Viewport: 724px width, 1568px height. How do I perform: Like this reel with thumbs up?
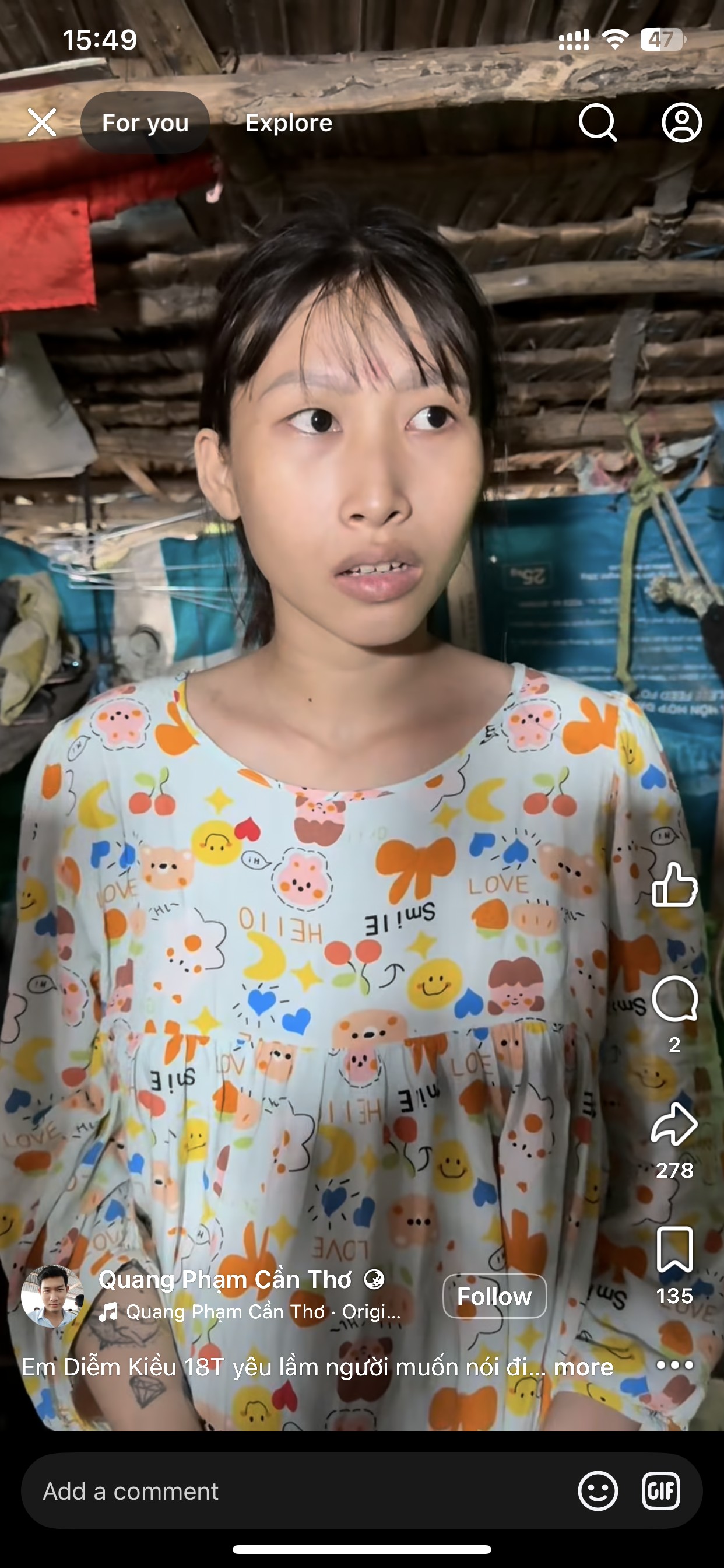[674, 885]
